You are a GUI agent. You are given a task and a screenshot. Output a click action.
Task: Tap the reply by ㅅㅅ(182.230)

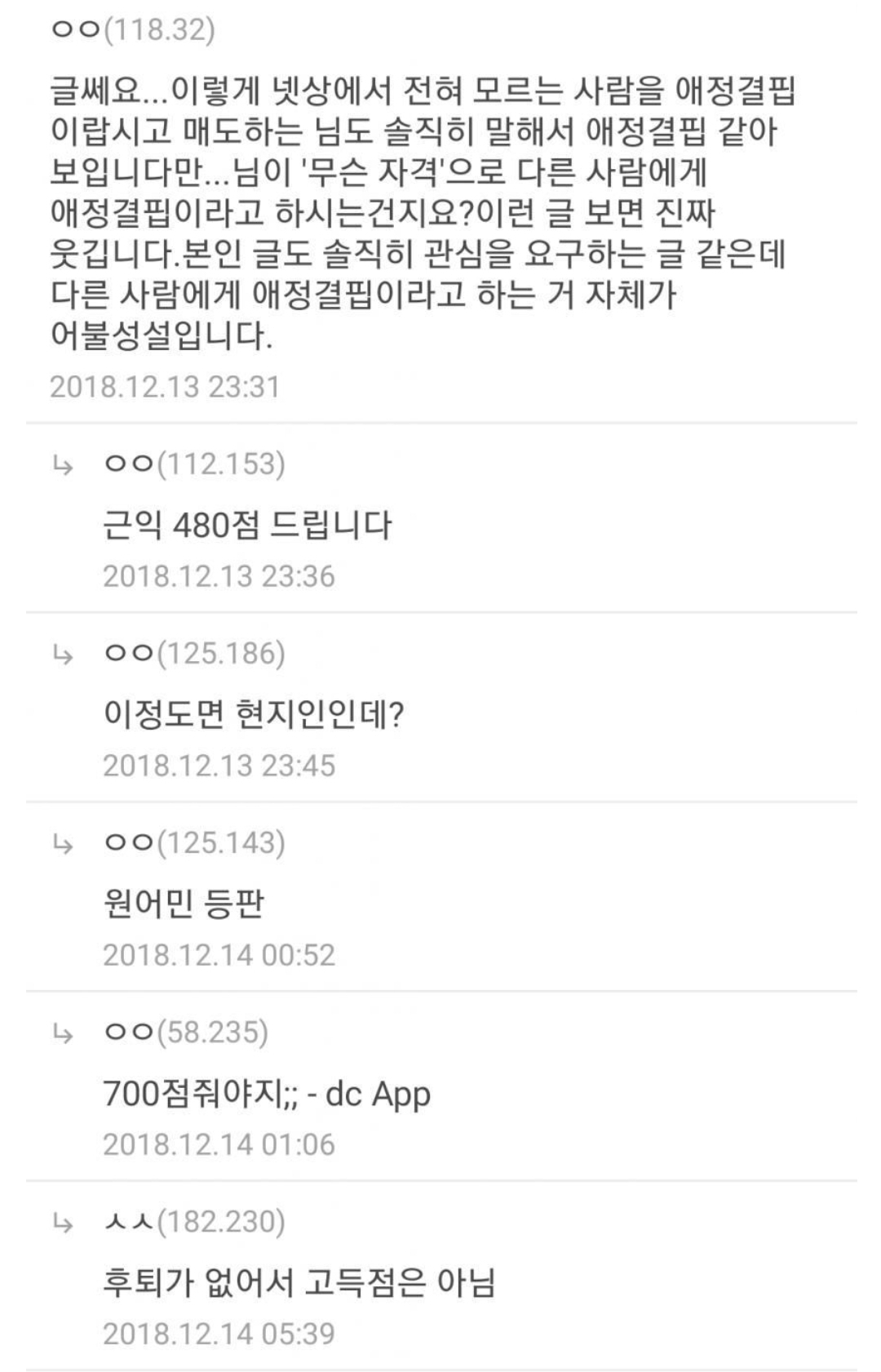299,1283
